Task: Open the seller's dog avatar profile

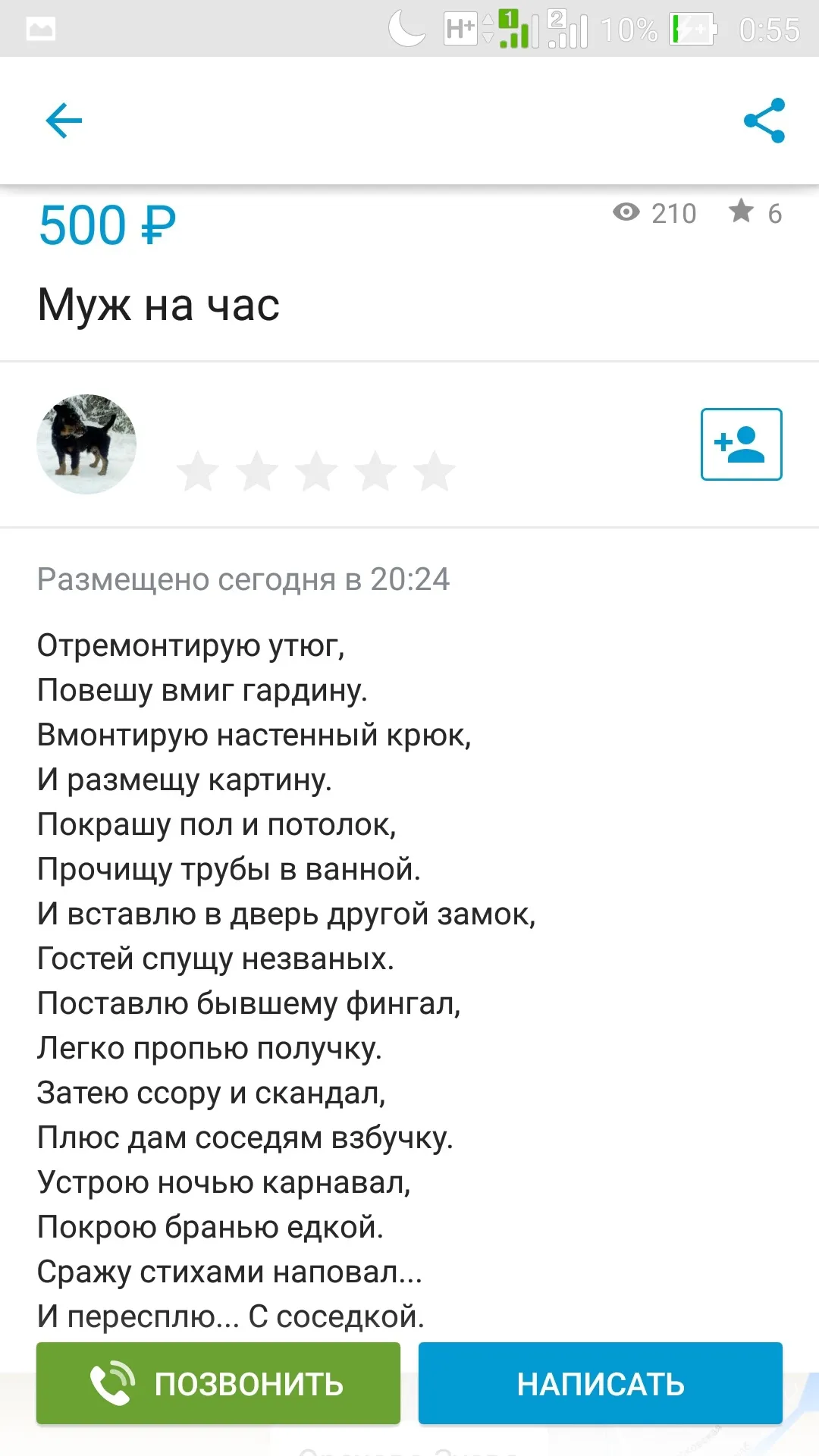Action: click(x=86, y=444)
